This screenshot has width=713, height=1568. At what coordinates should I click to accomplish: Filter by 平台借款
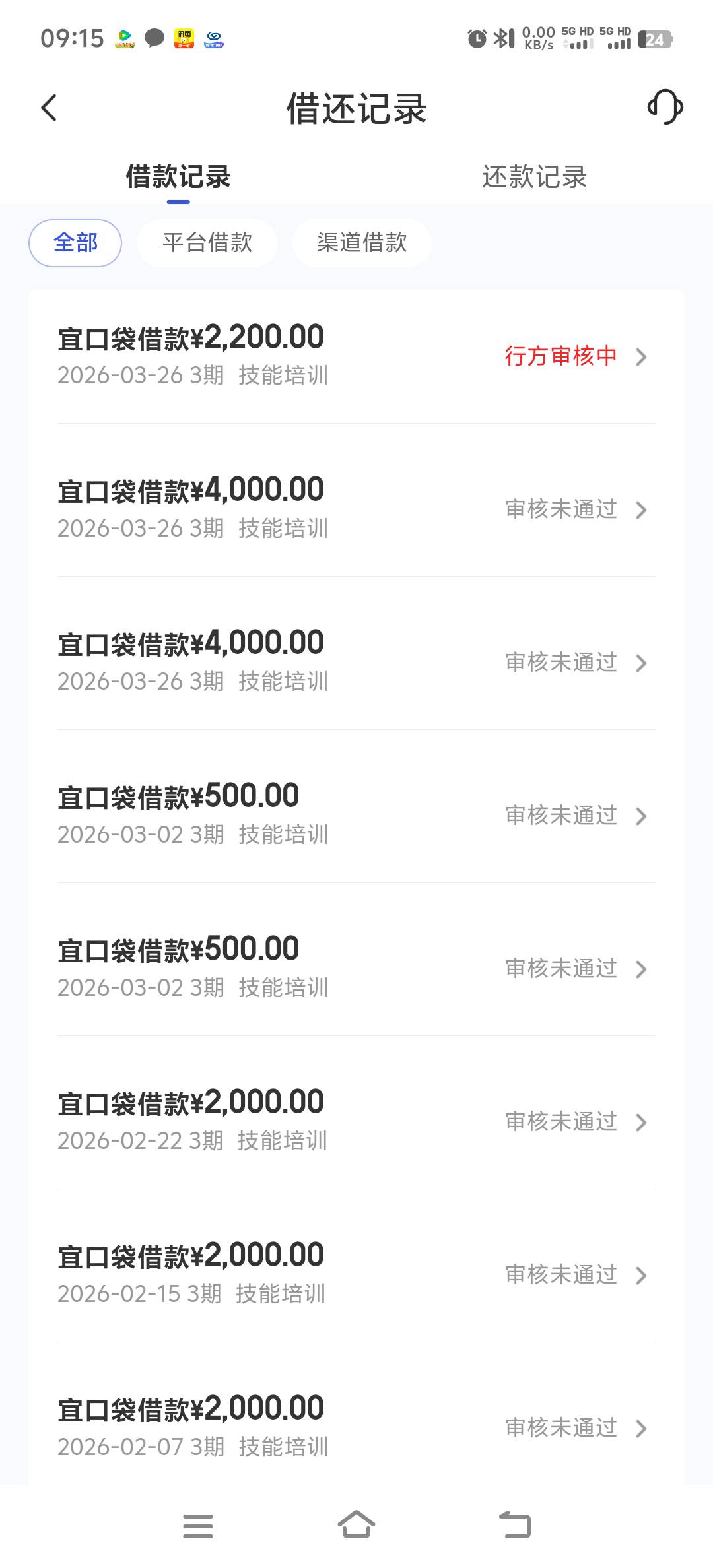207,243
